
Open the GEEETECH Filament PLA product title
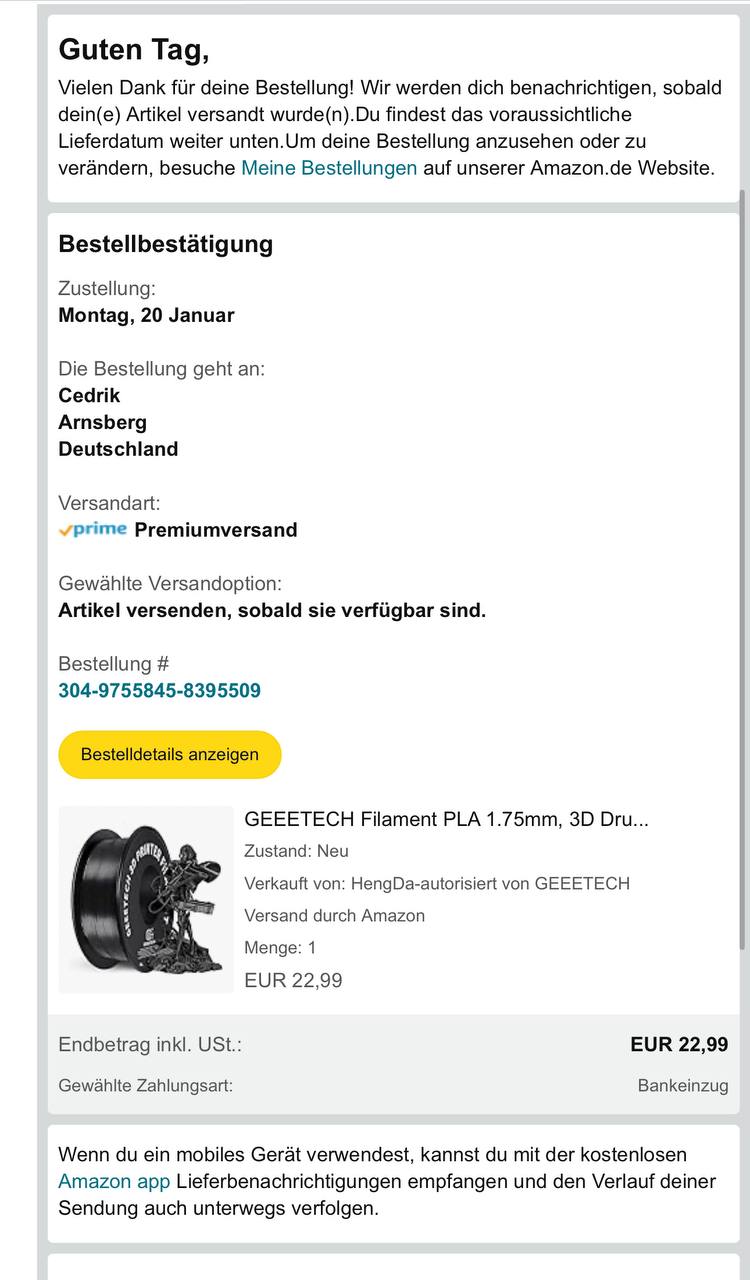click(446, 820)
